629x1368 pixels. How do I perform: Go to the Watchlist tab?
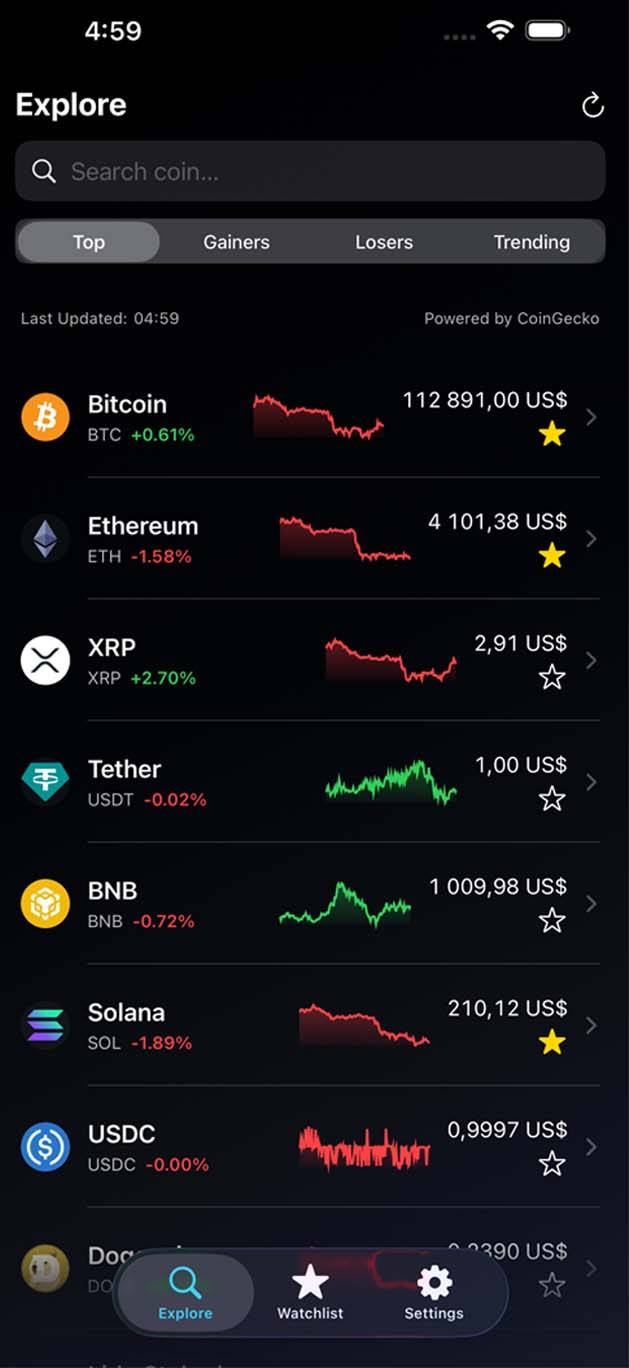(310, 1293)
